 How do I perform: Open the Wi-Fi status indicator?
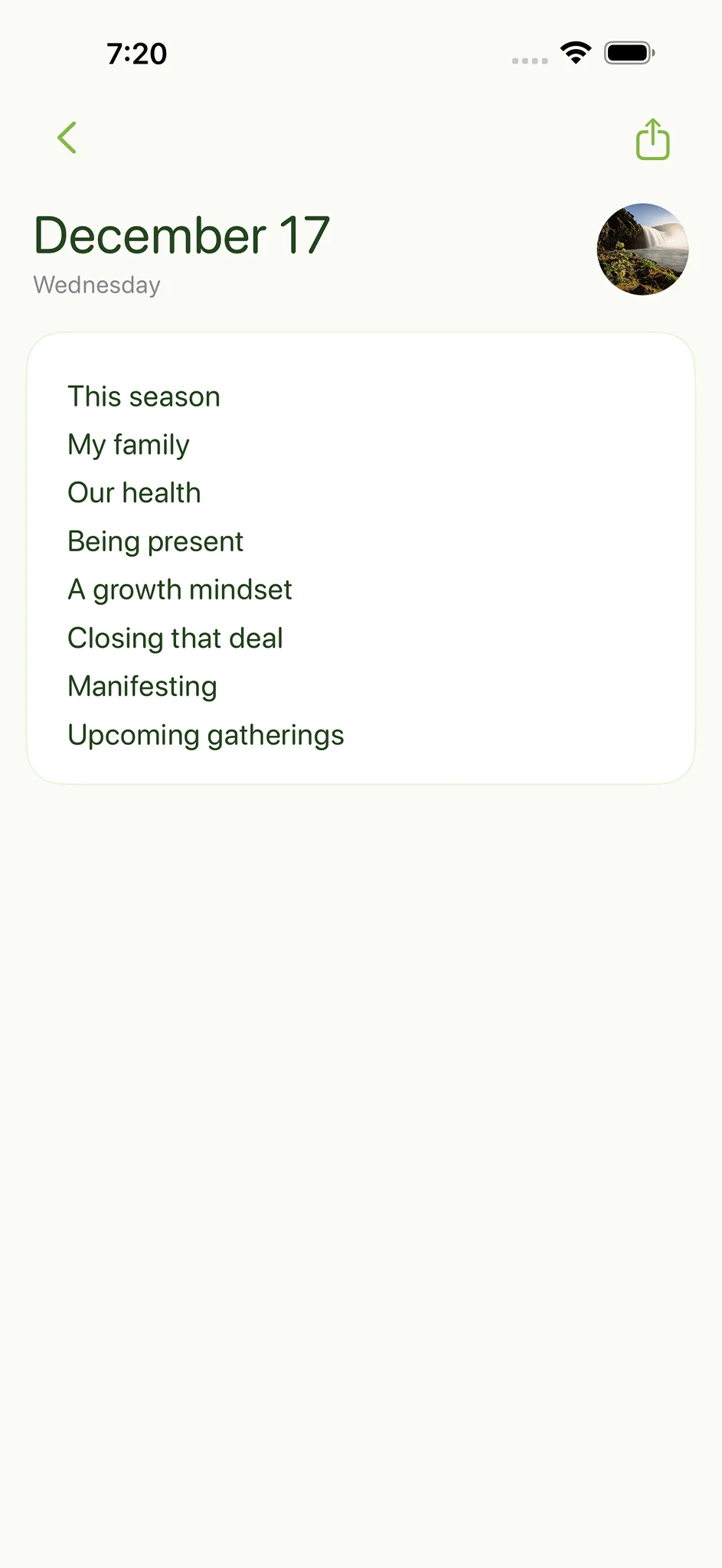[574, 51]
